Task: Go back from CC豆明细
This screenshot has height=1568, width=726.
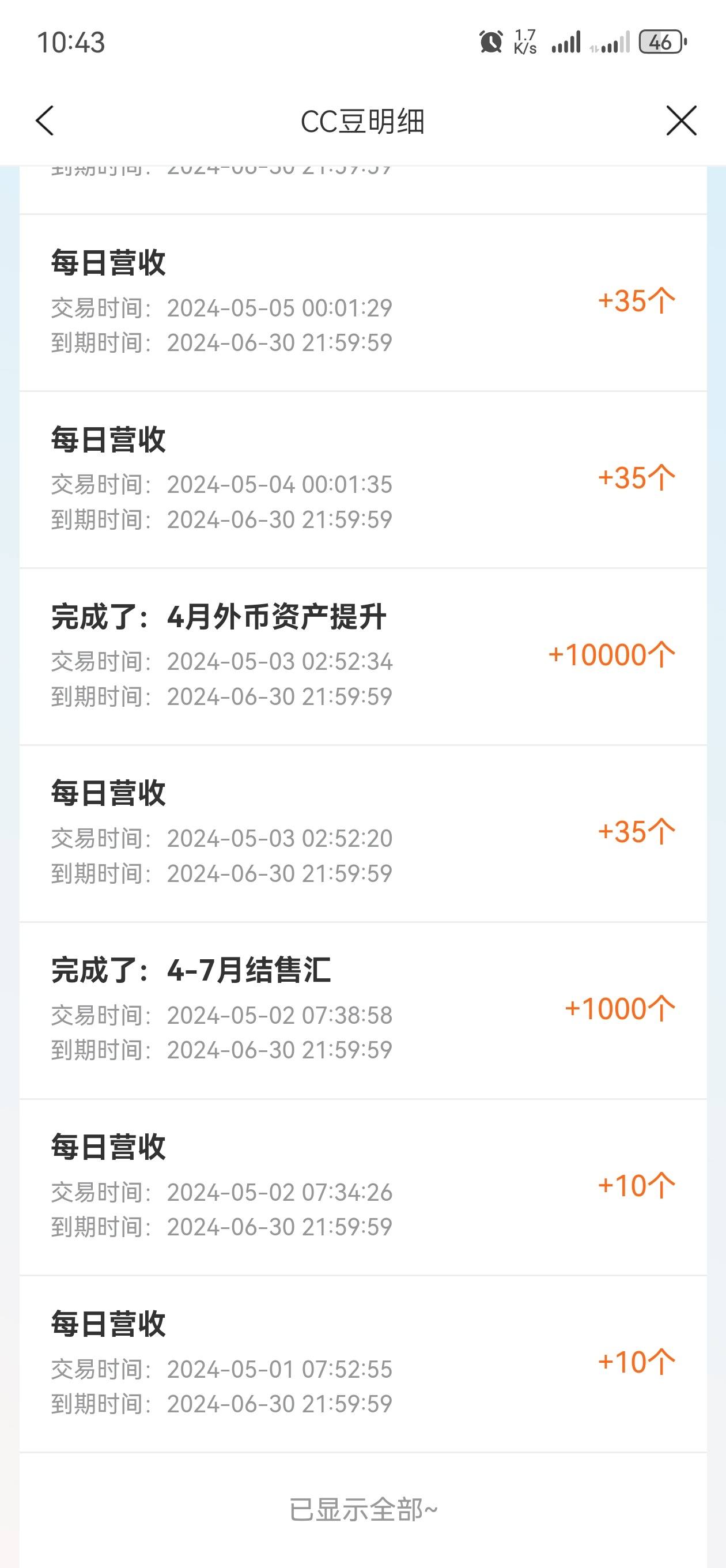Action: pos(45,120)
